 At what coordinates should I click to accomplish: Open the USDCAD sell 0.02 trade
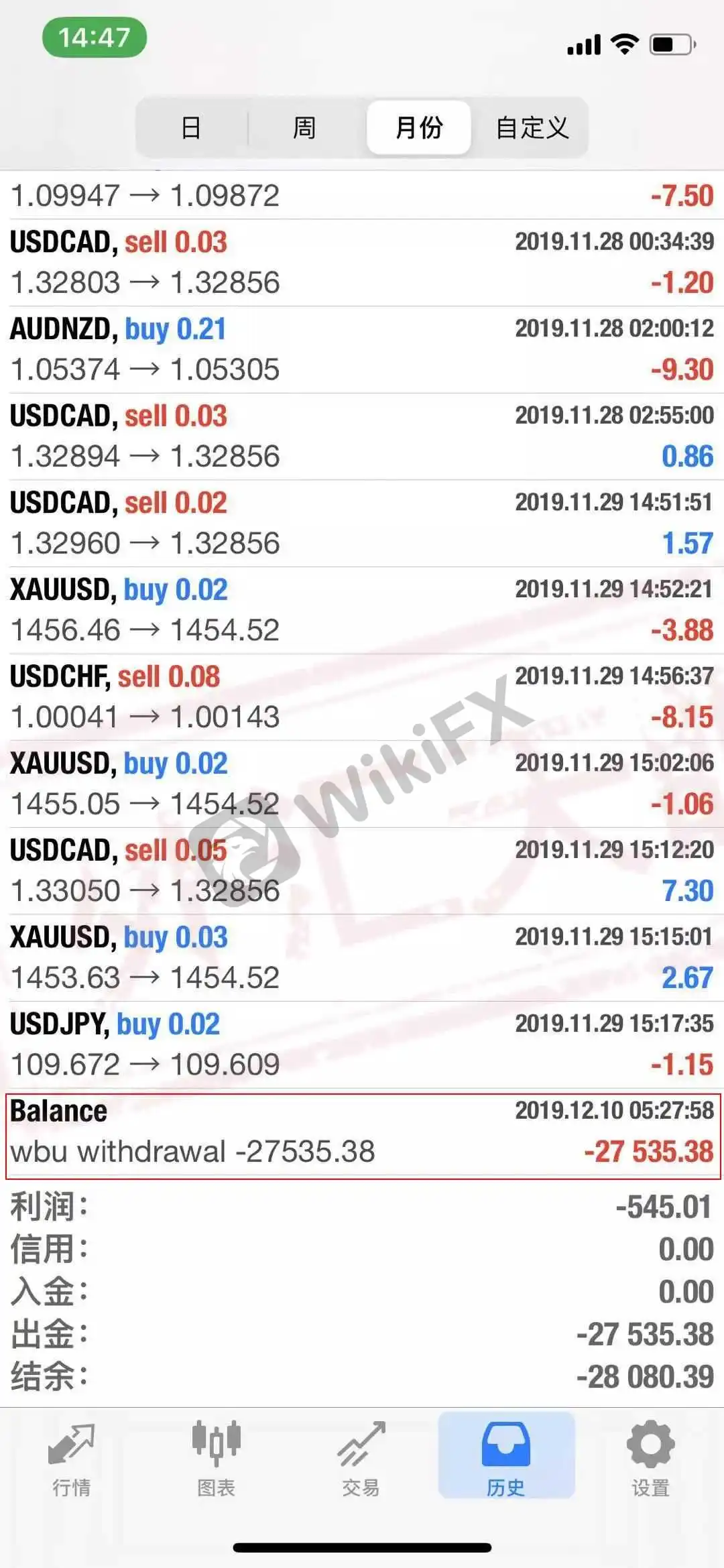tap(362, 524)
